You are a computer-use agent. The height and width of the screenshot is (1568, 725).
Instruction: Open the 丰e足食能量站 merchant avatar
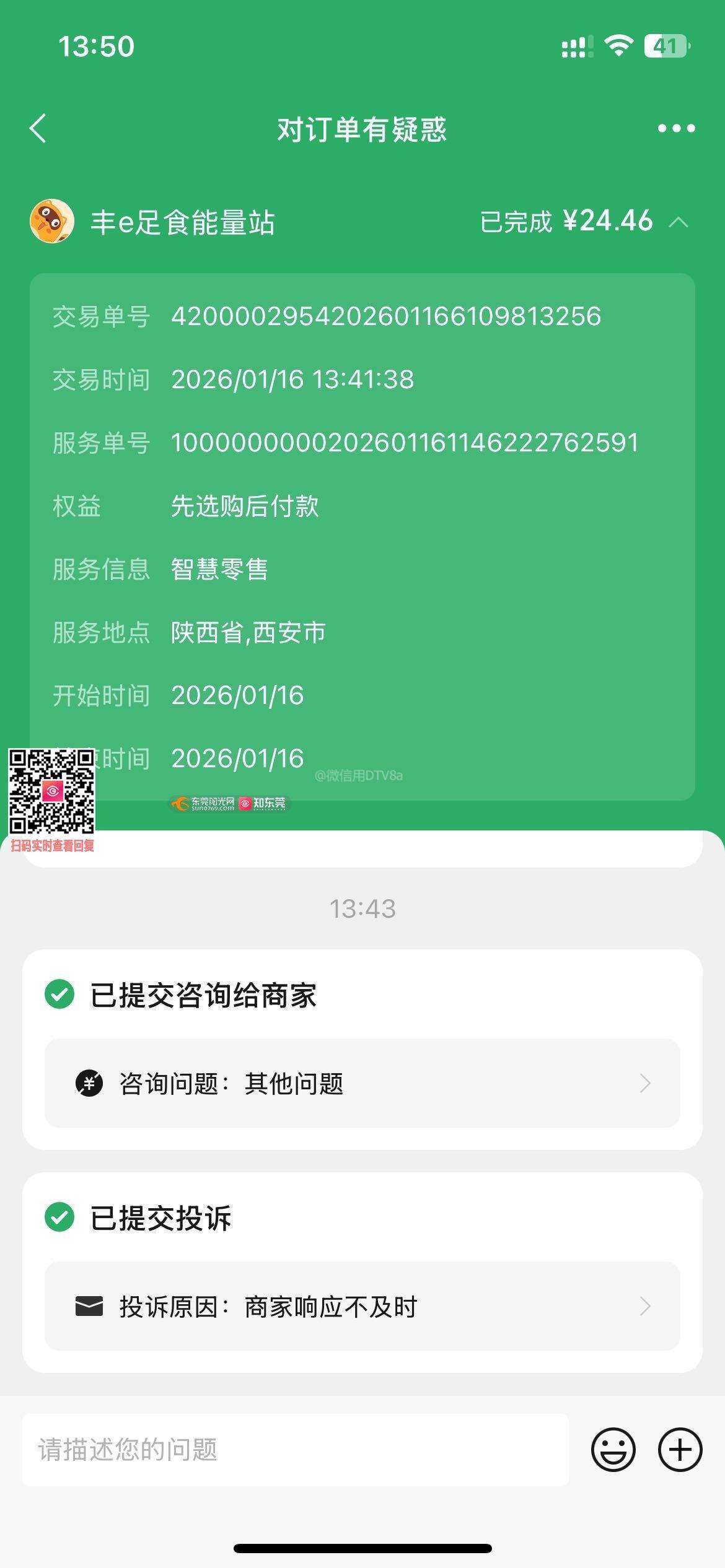(x=52, y=221)
